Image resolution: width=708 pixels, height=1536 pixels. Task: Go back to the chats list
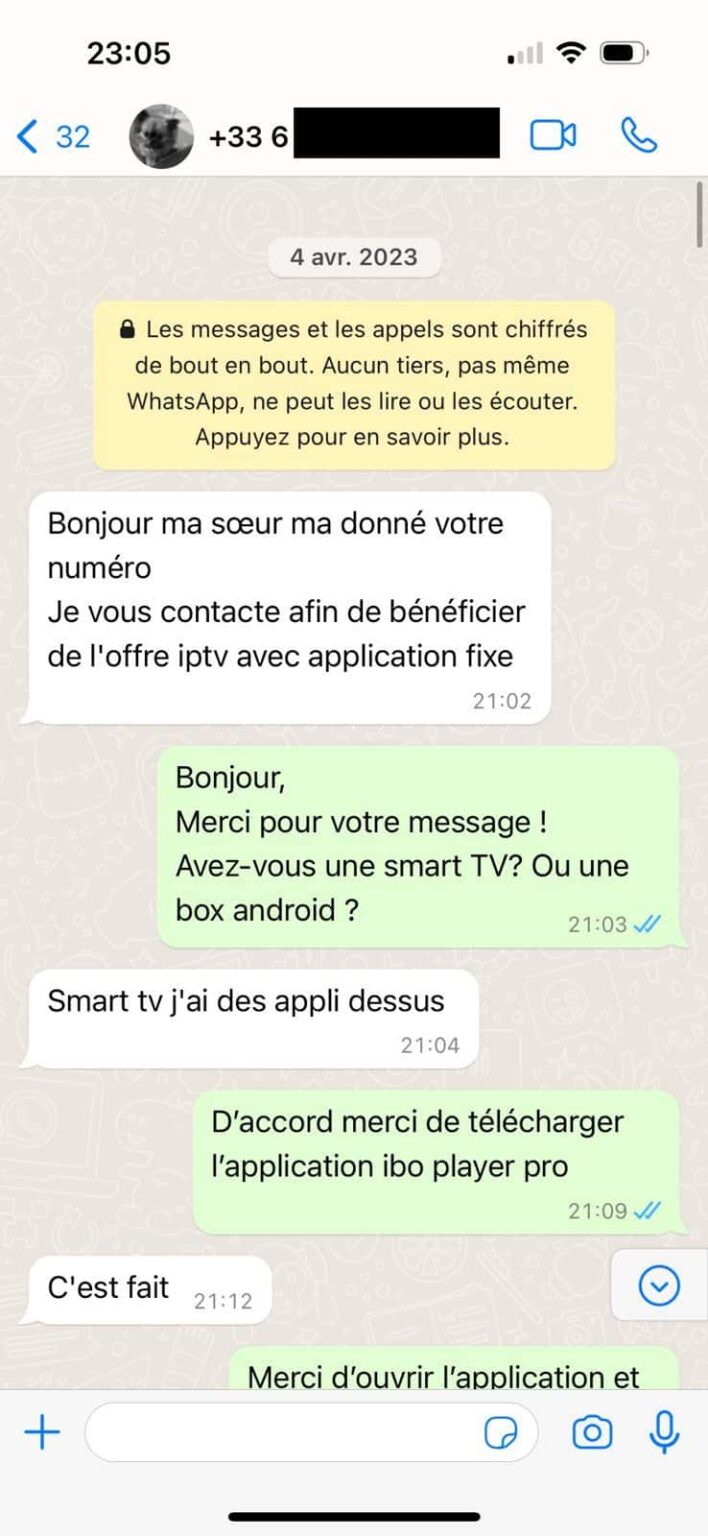(52, 136)
